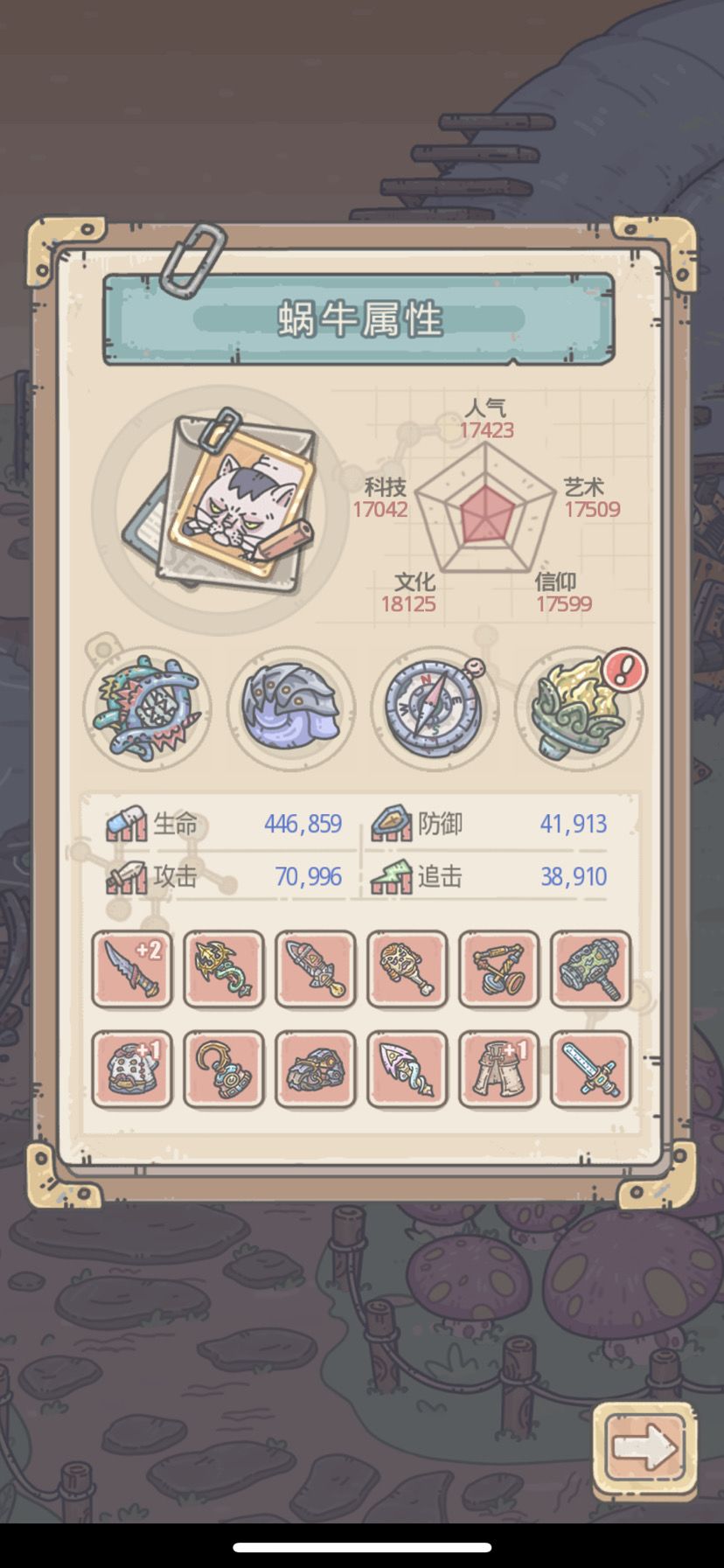Click the 文化 18125 radar chart value
Viewport: 724px width, 1568px height.
[x=409, y=592]
